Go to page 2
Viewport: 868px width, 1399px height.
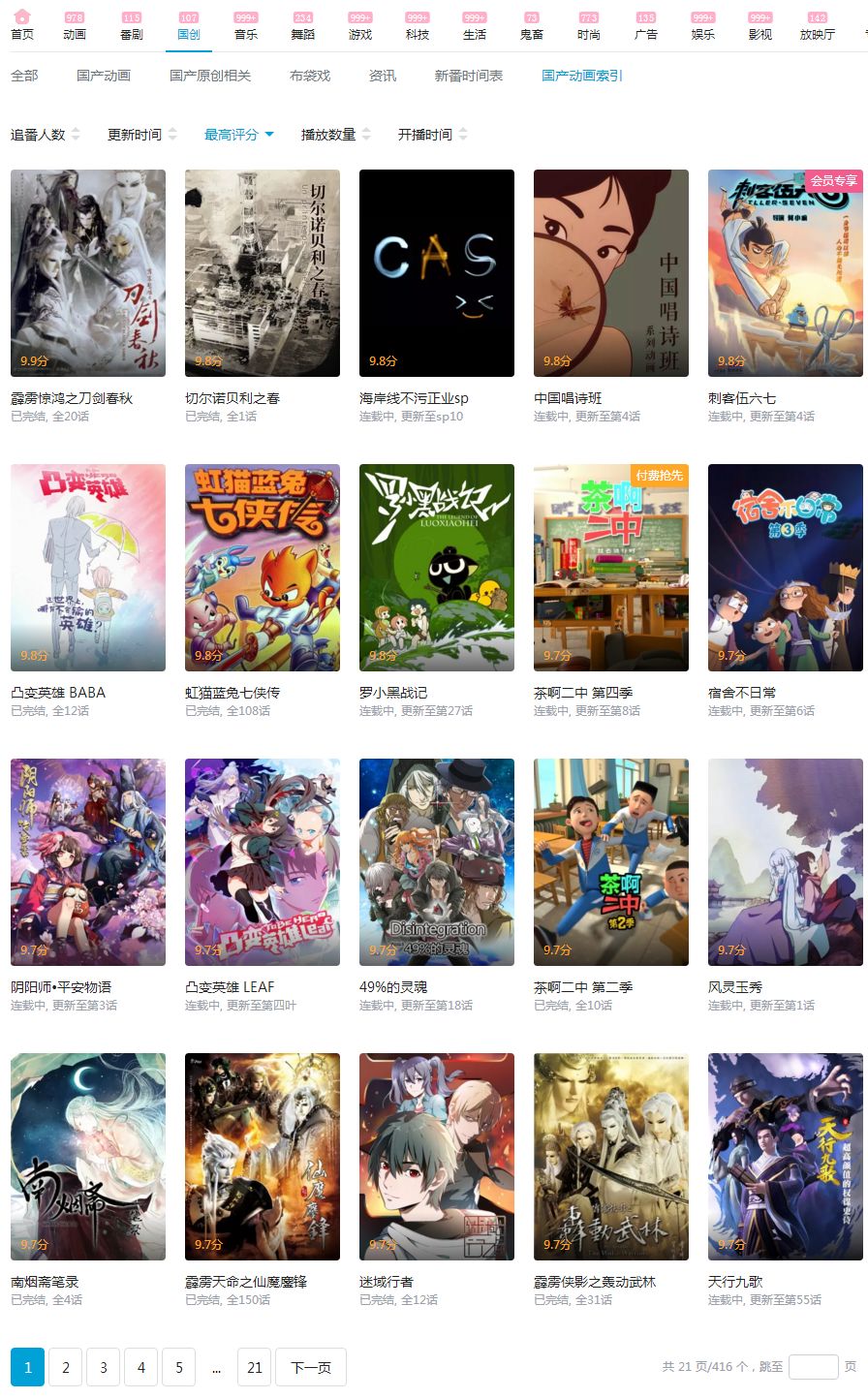pyautogui.click(x=66, y=1367)
